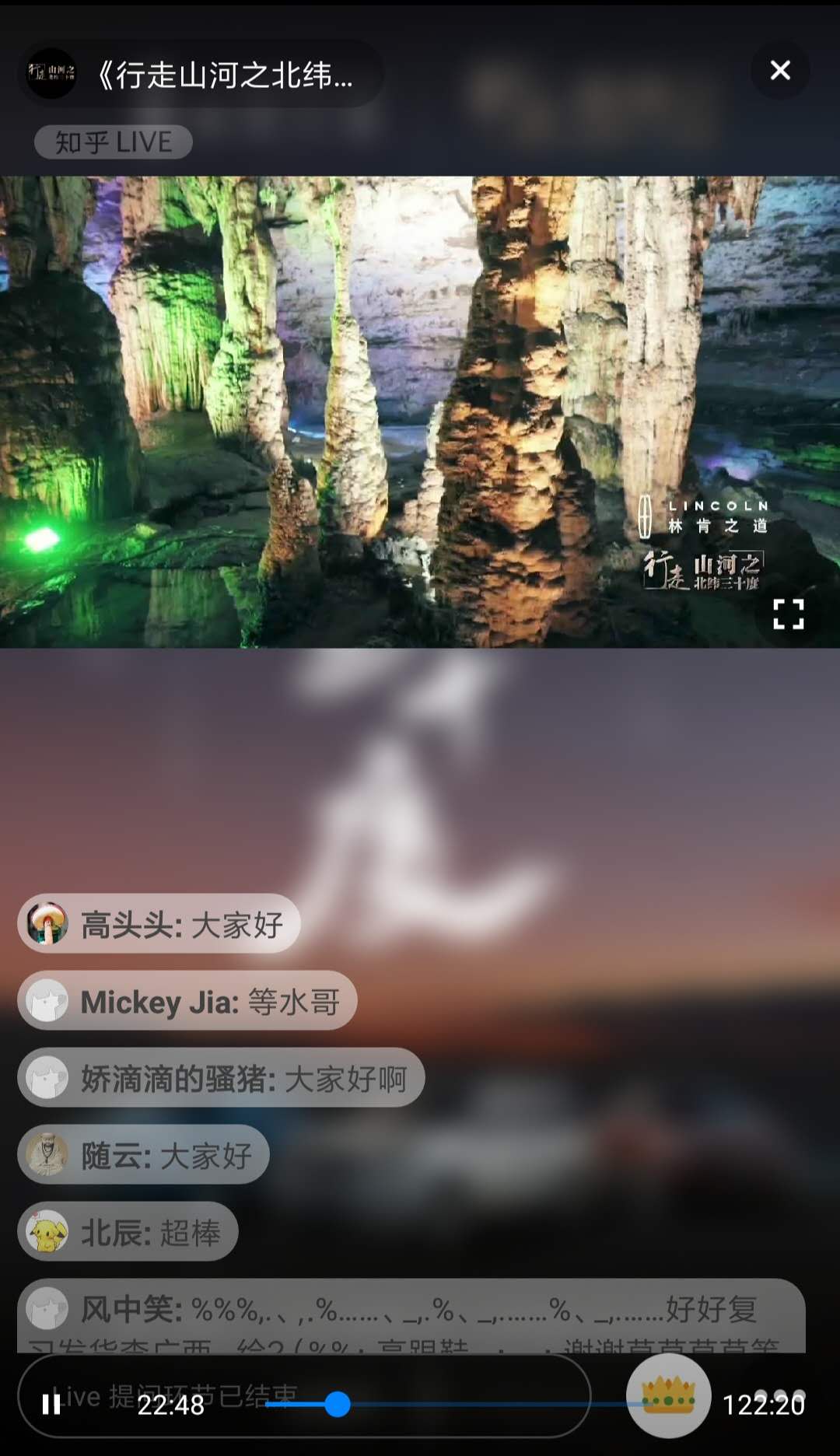
Task: Enter fullscreen mode on the video
Action: pyautogui.click(x=788, y=614)
